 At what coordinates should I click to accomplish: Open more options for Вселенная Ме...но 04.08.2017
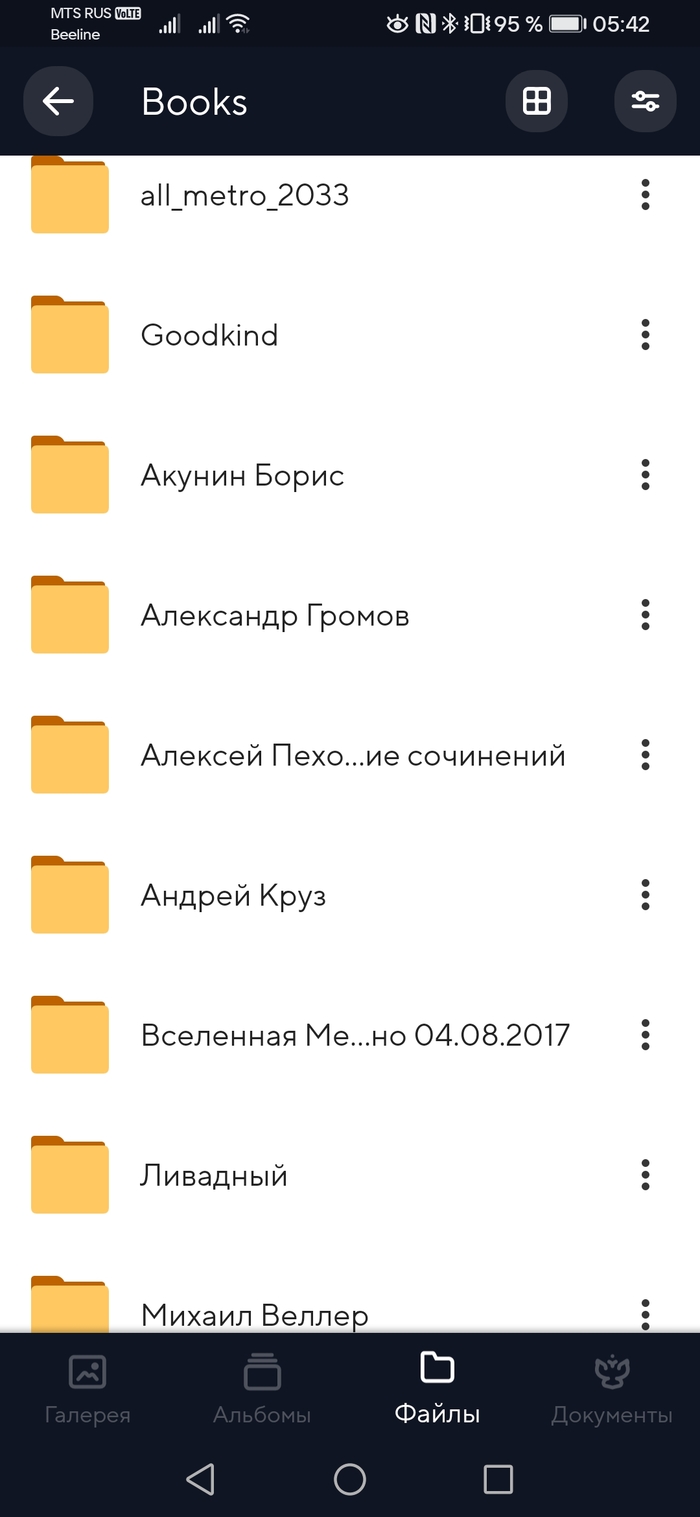(x=645, y=1035)
